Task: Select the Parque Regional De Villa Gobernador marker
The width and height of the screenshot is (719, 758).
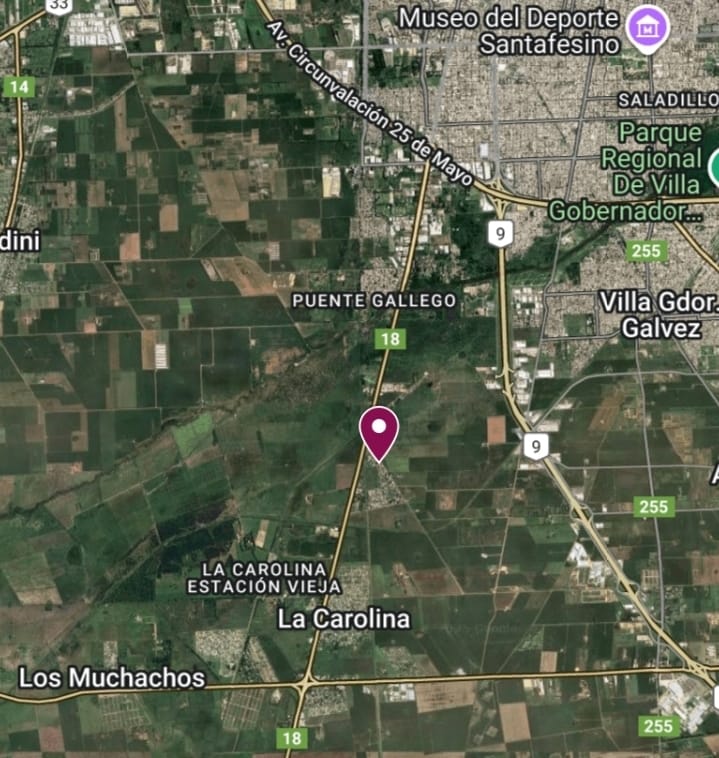Action: 714,166
